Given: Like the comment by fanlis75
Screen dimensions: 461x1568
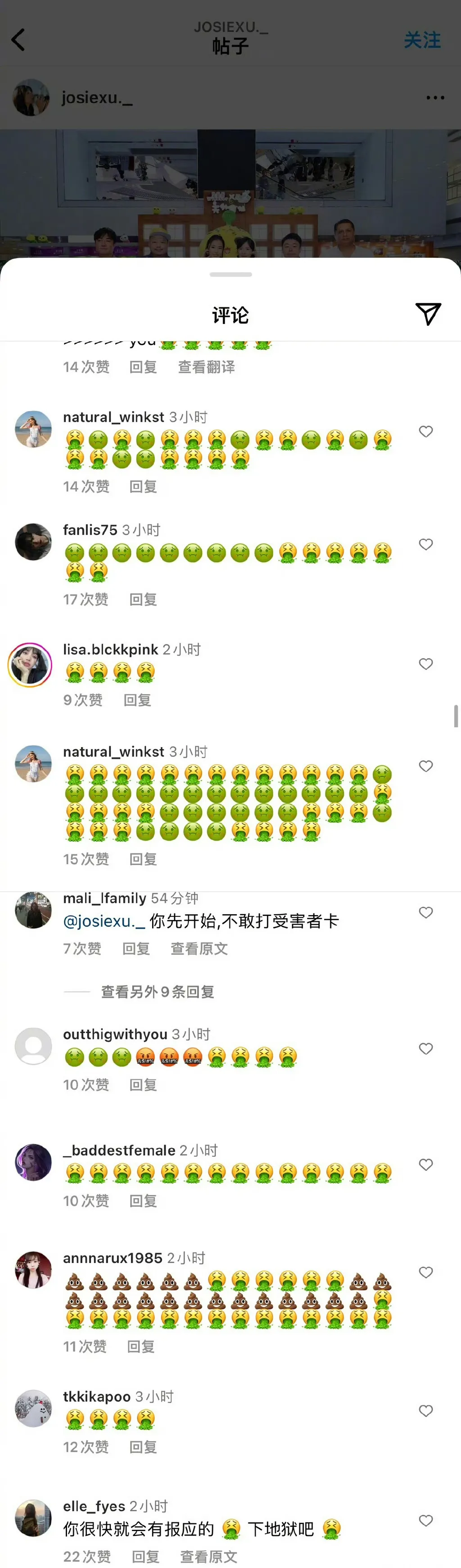Looking at the screenshot, I should pos(426,544).
